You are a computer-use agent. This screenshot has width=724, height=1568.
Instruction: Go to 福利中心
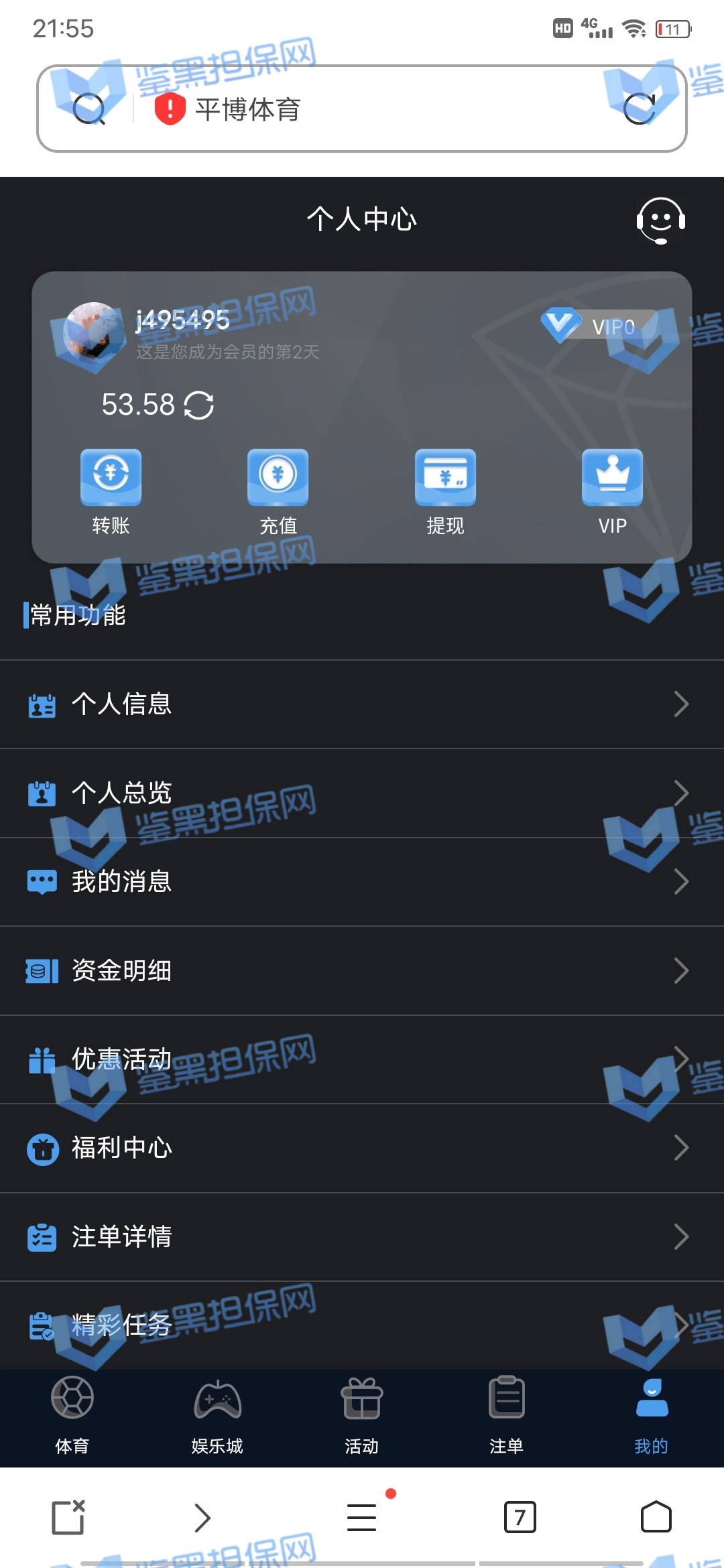tap(362, 1148)
